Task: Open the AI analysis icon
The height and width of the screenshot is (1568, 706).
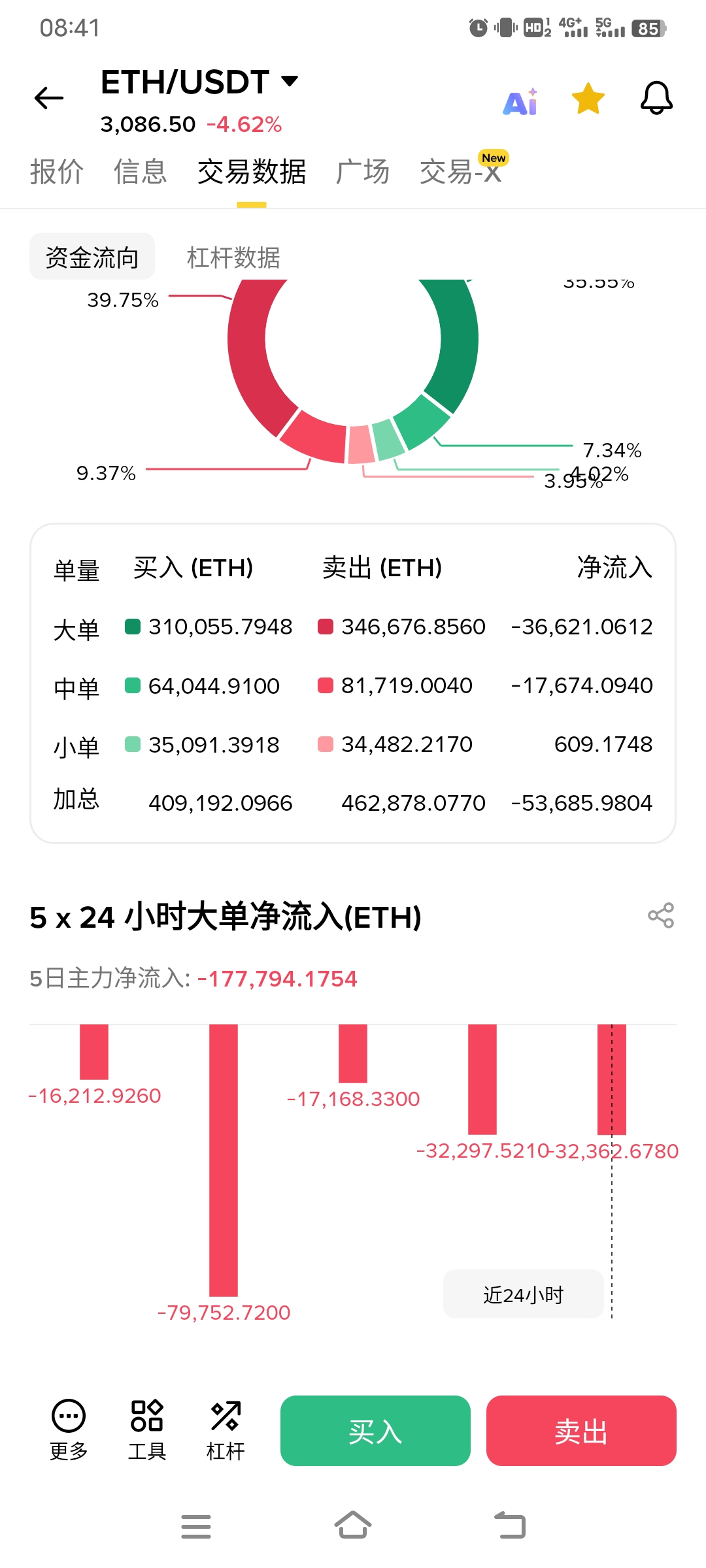Action: [520, 101]
